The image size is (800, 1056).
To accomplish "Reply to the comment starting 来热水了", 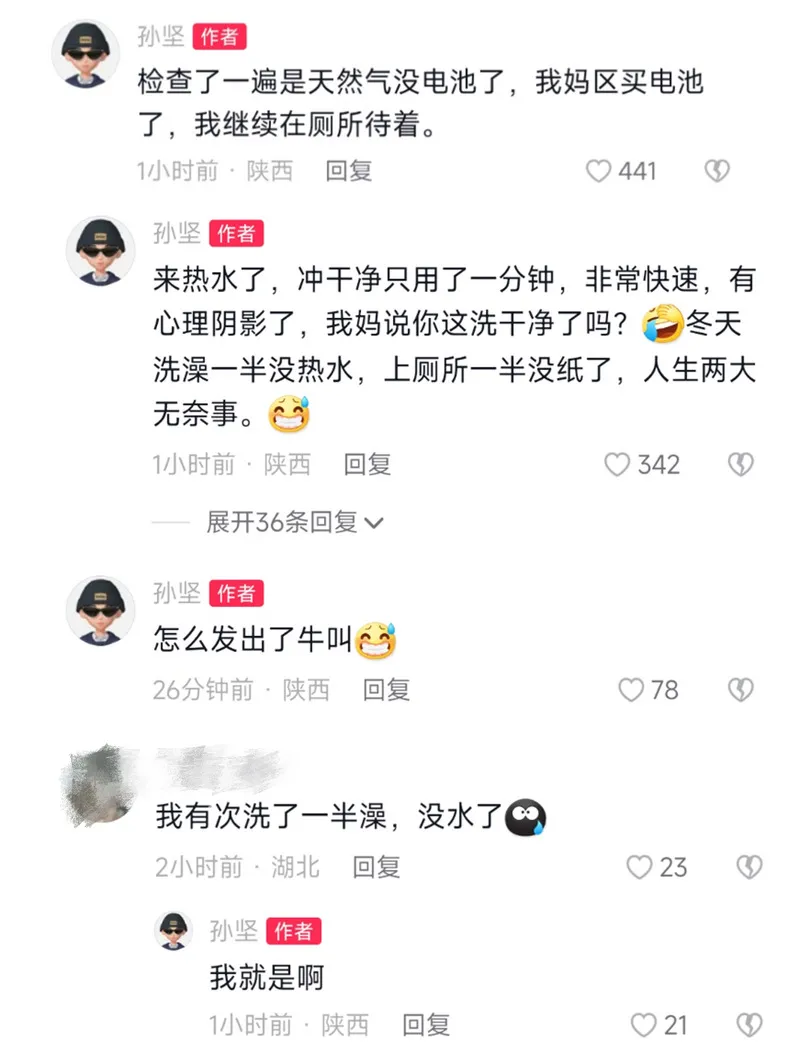I will tap(367, 464).
